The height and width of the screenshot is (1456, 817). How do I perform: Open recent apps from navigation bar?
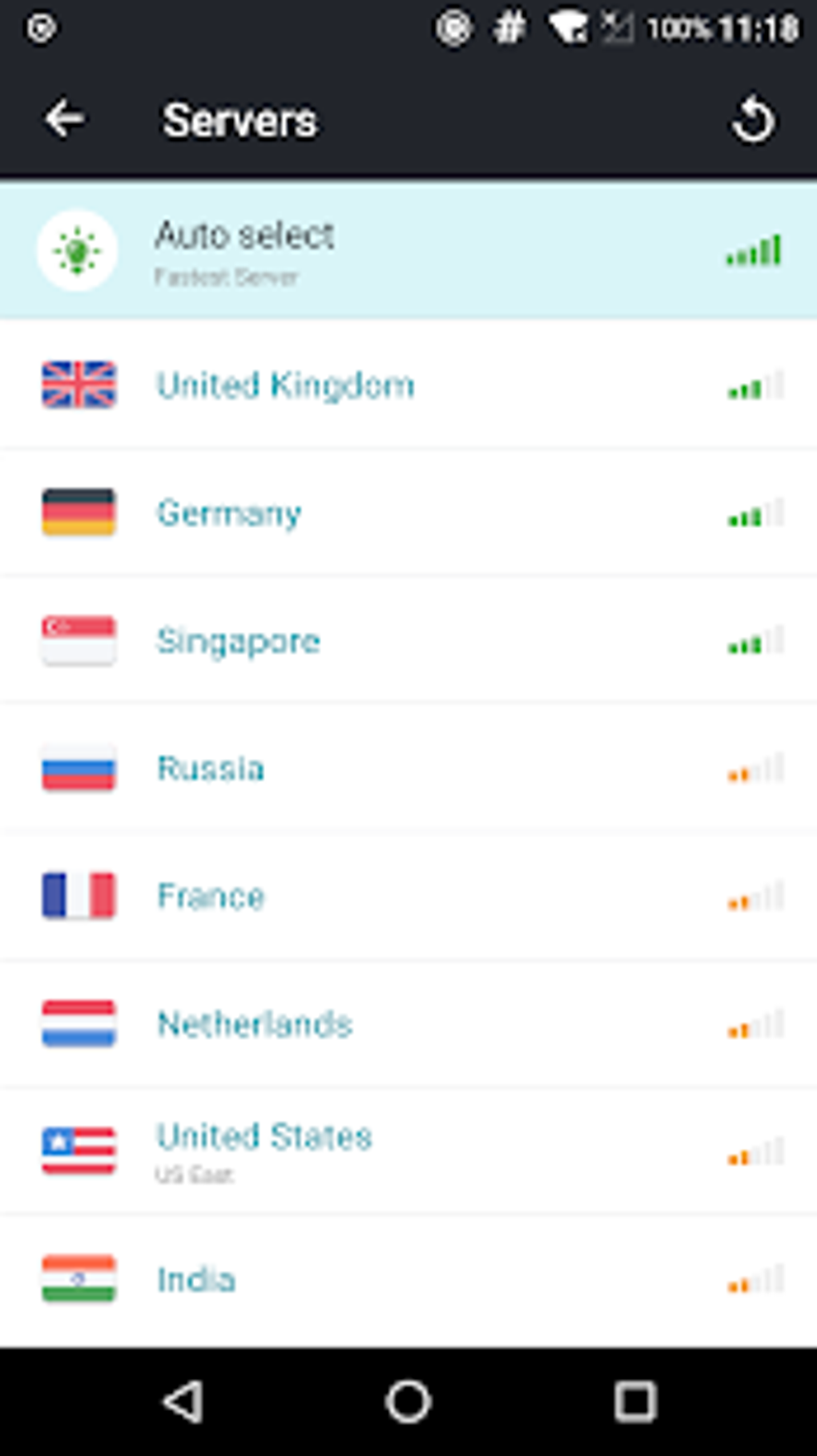pyautogui.click(x=635, y=1402)
